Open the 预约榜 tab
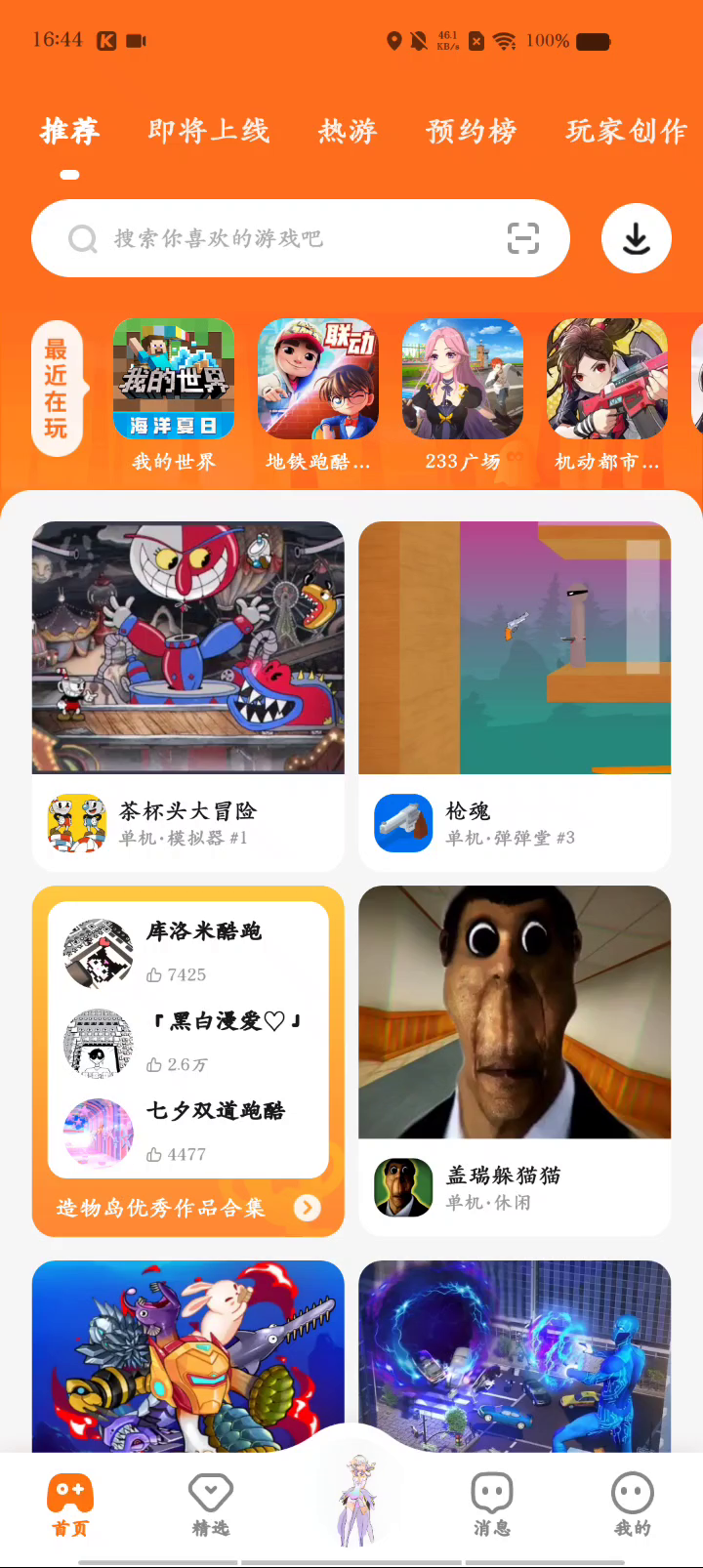This screenshot has width=703, height=1568. pyautogui.click(x=471, y=131)
